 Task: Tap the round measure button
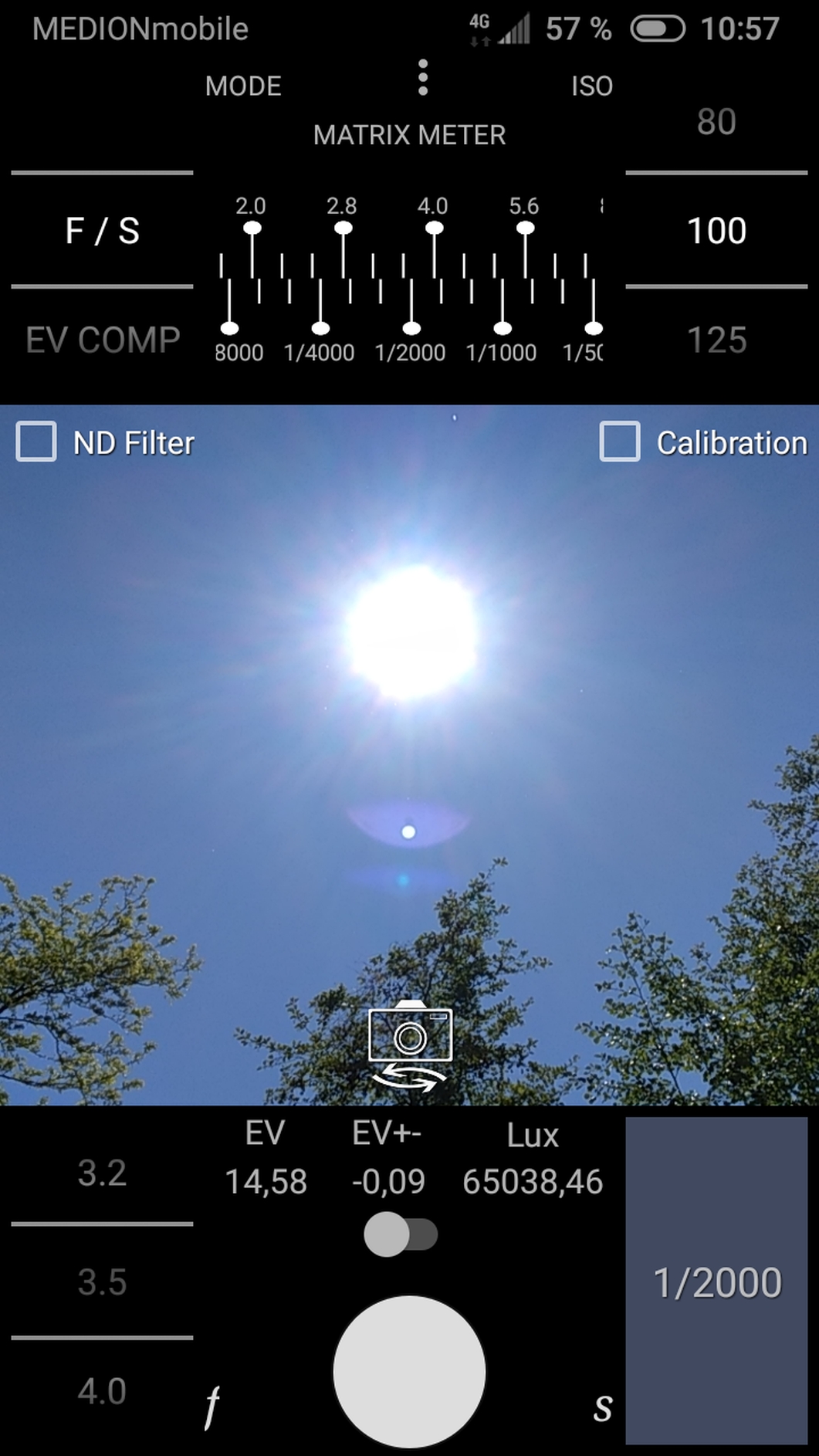409,1371
